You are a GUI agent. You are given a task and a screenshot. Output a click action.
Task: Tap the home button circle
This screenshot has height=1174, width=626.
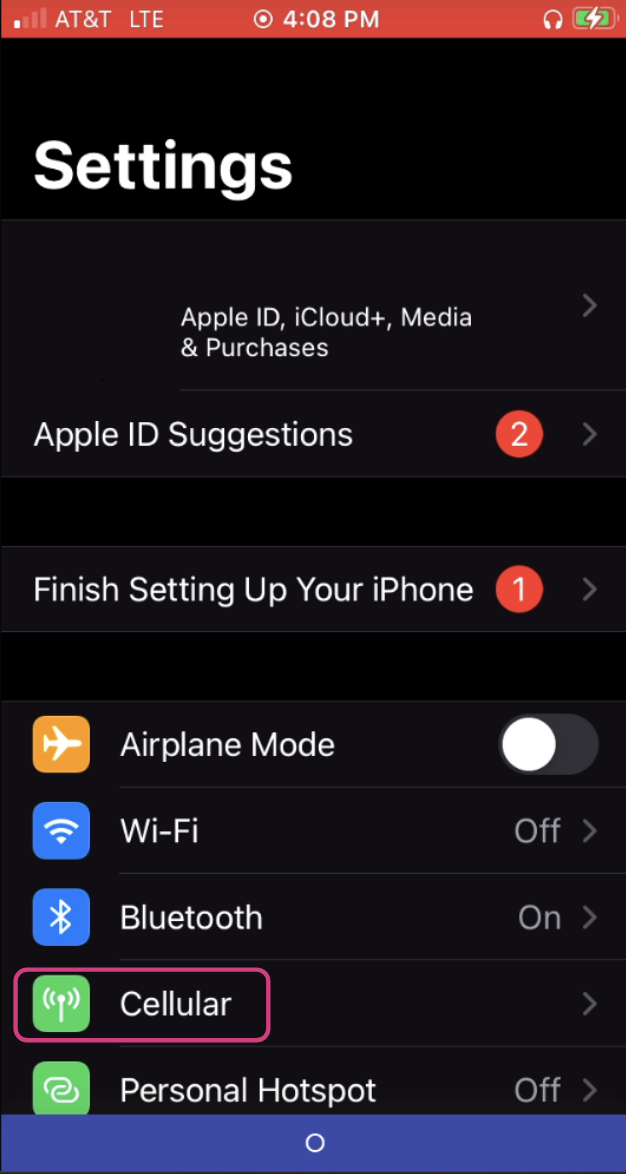coord(314,1143)
